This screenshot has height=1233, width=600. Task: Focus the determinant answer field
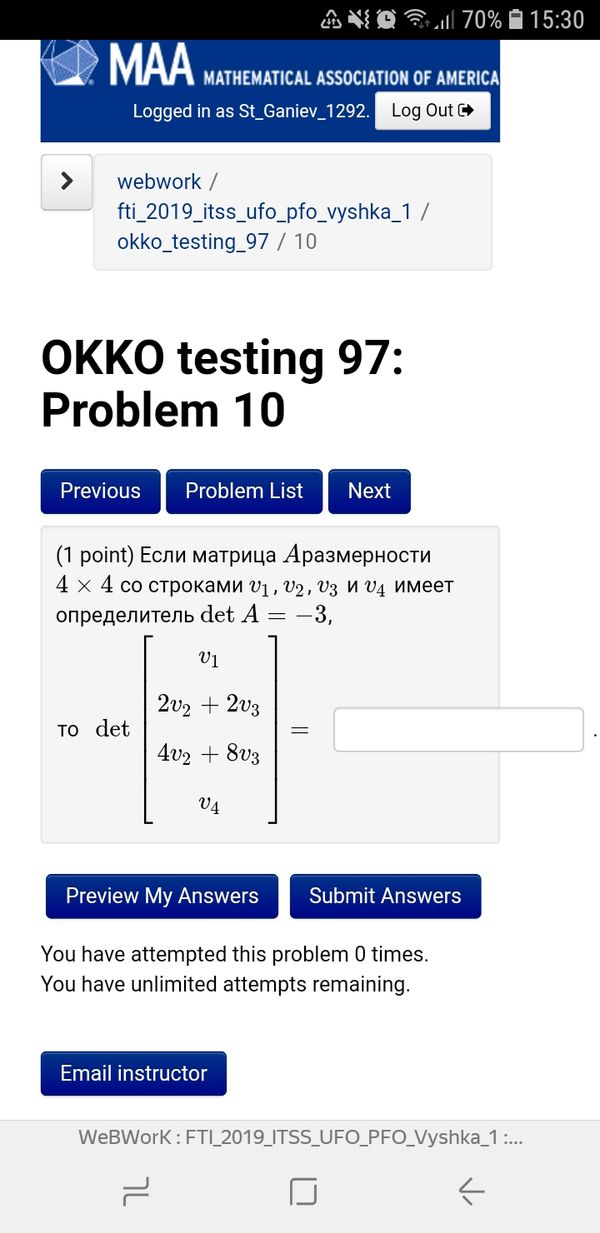[458, 729]
